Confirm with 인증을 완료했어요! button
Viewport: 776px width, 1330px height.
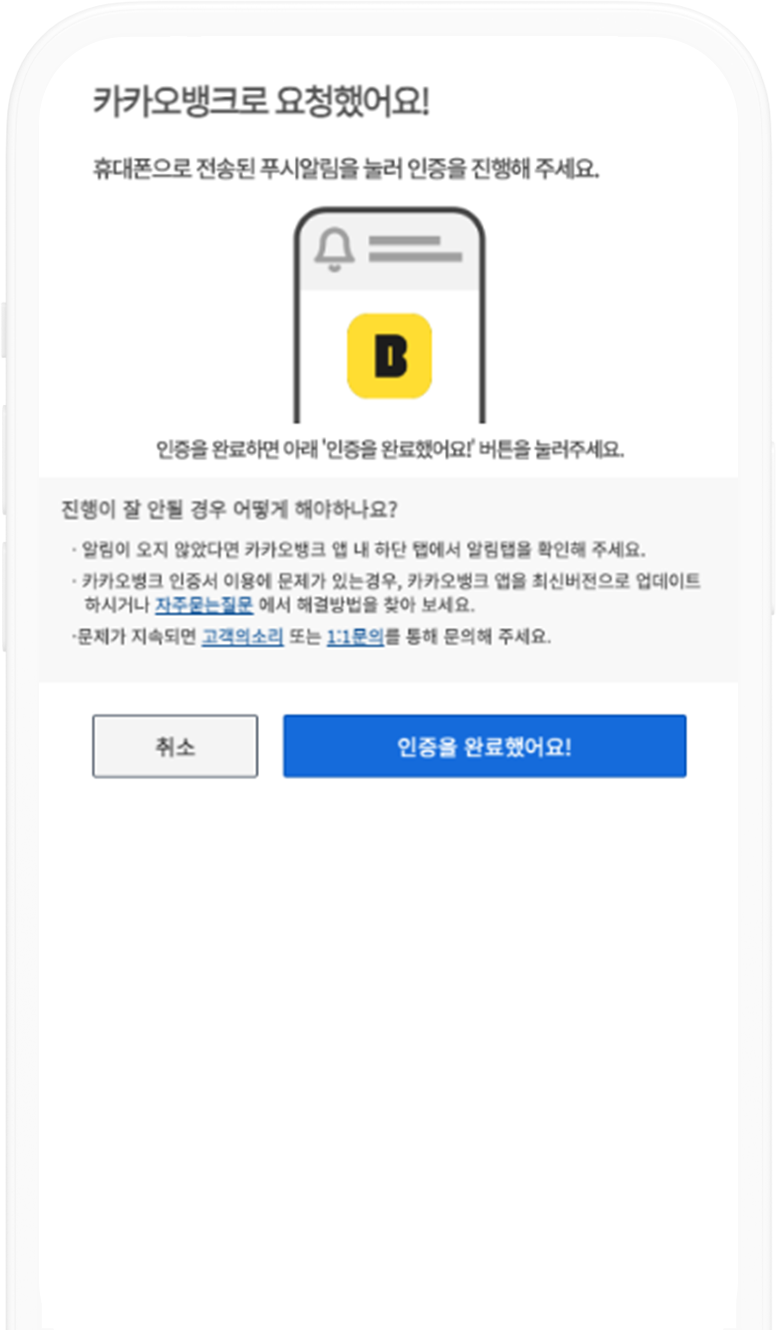(x=484, y=746)
